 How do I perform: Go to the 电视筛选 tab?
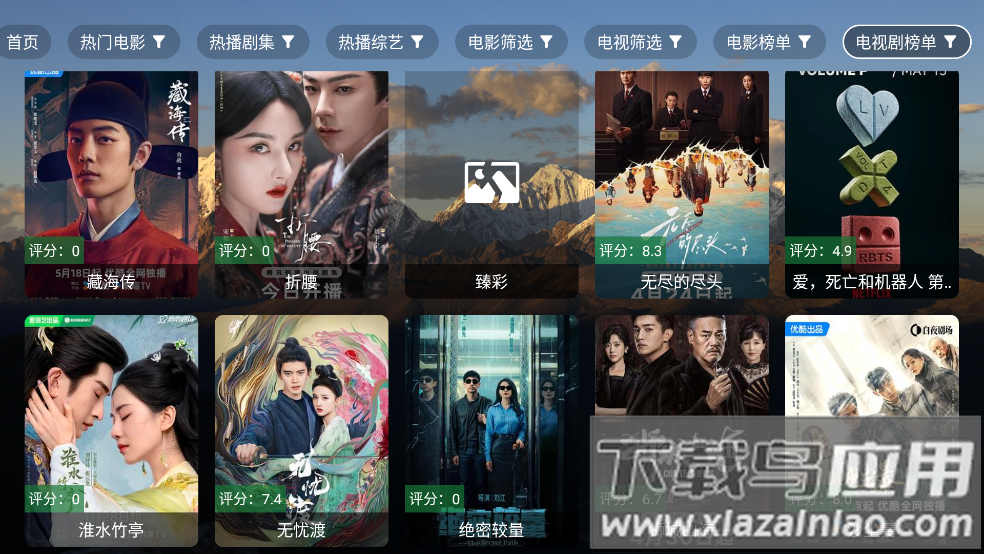coord(639,42)
